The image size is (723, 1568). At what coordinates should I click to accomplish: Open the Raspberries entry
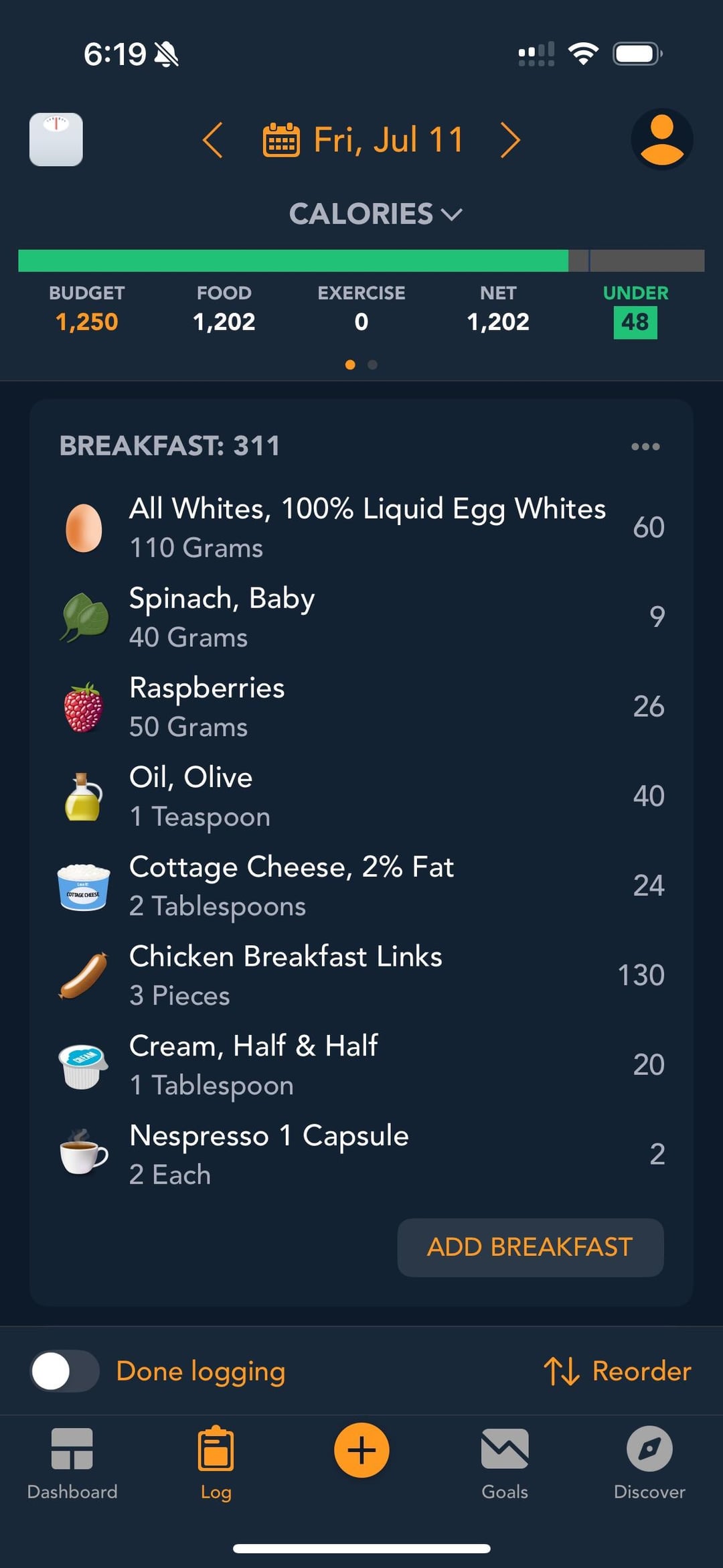click(361, 706)
